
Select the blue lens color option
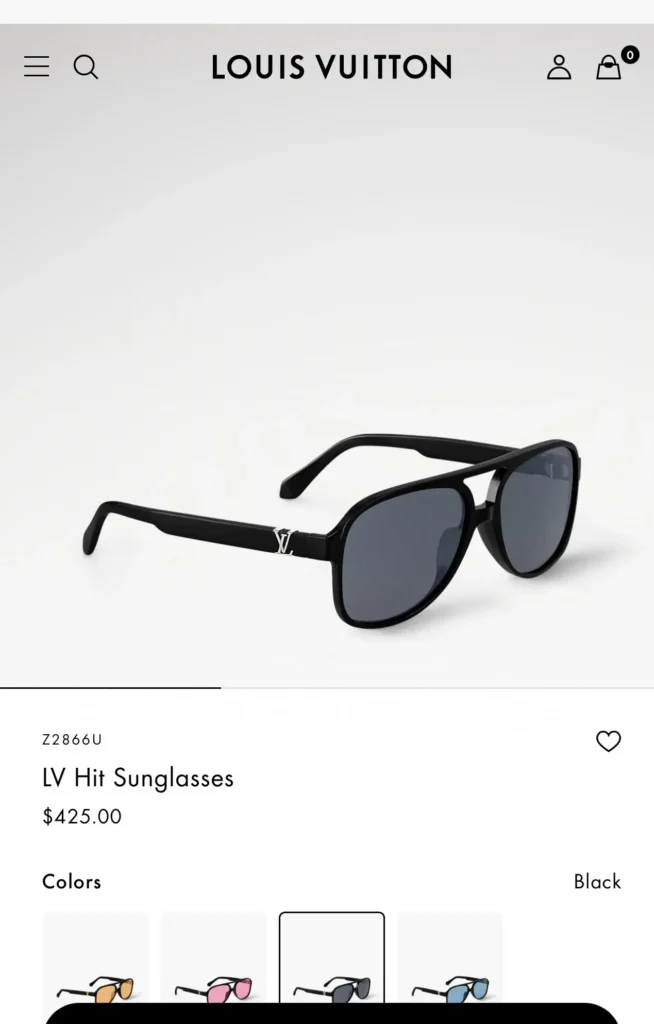tap(450, 965)
